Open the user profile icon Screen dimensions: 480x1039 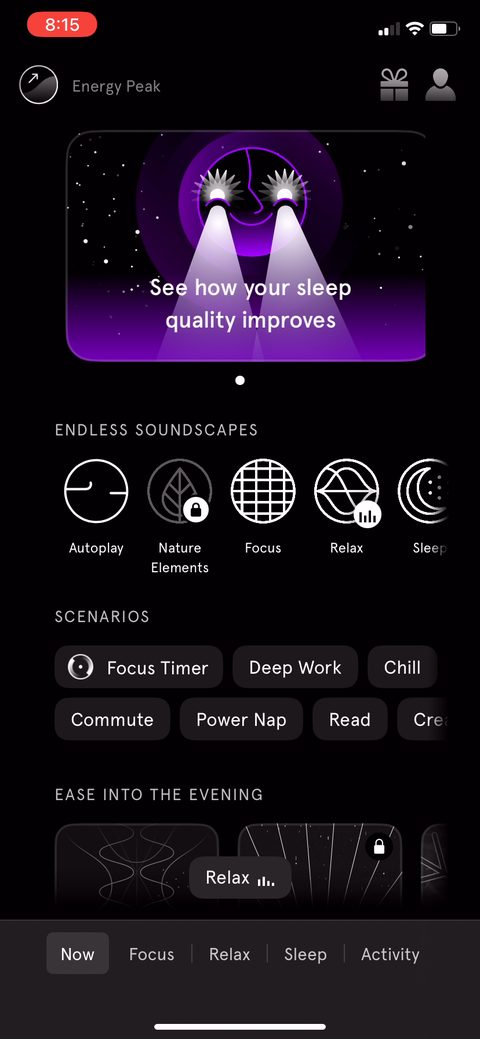tap(440, 85)
